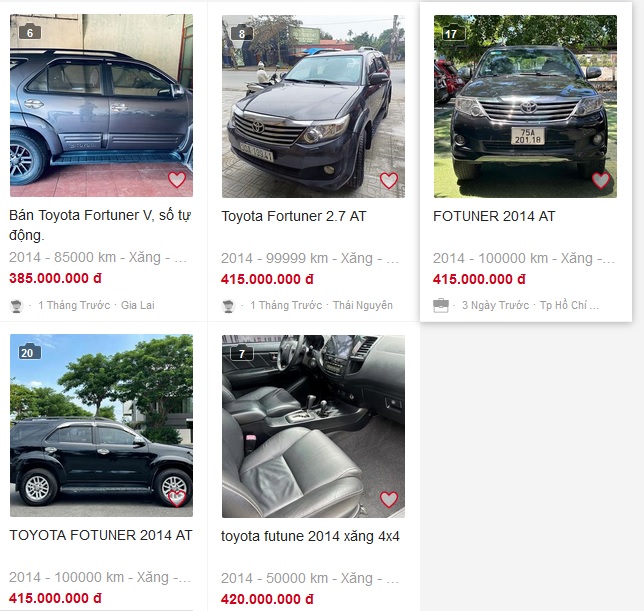Heart the TOYOTA FOTUNER 2014 AT listing
644x611 pixels.
point(177,499)
